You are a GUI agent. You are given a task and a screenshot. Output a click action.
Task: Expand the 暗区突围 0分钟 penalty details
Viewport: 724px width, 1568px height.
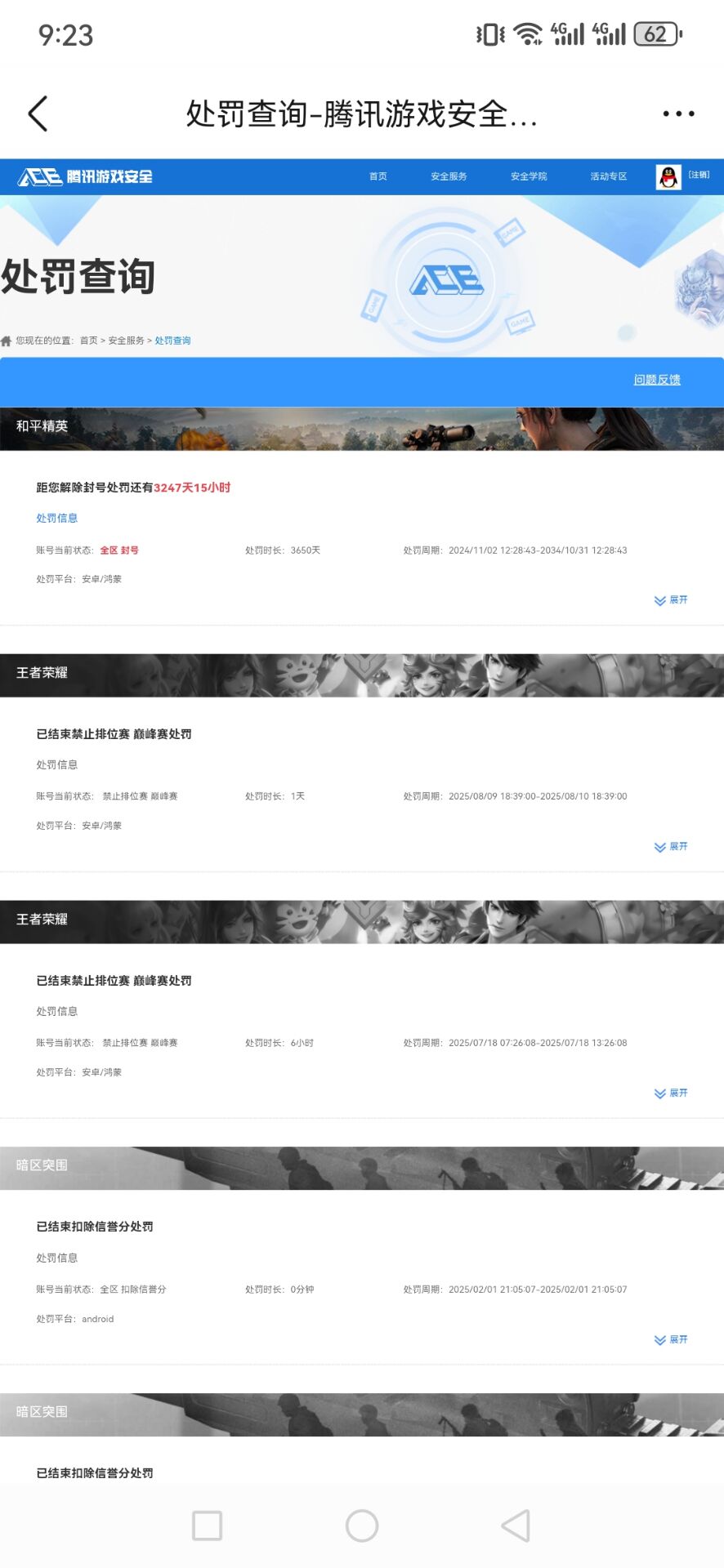671,1340
